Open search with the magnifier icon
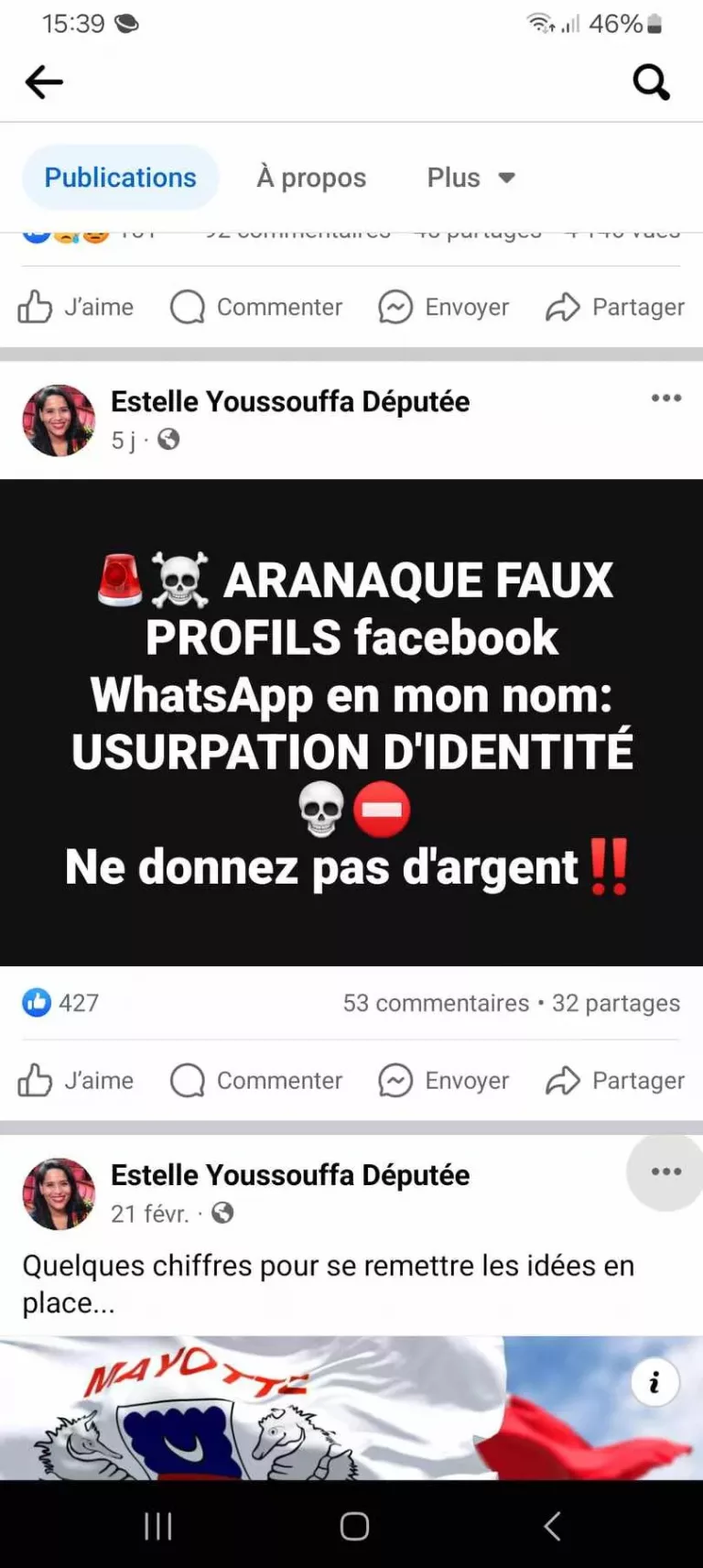 (x=652, y=82)
